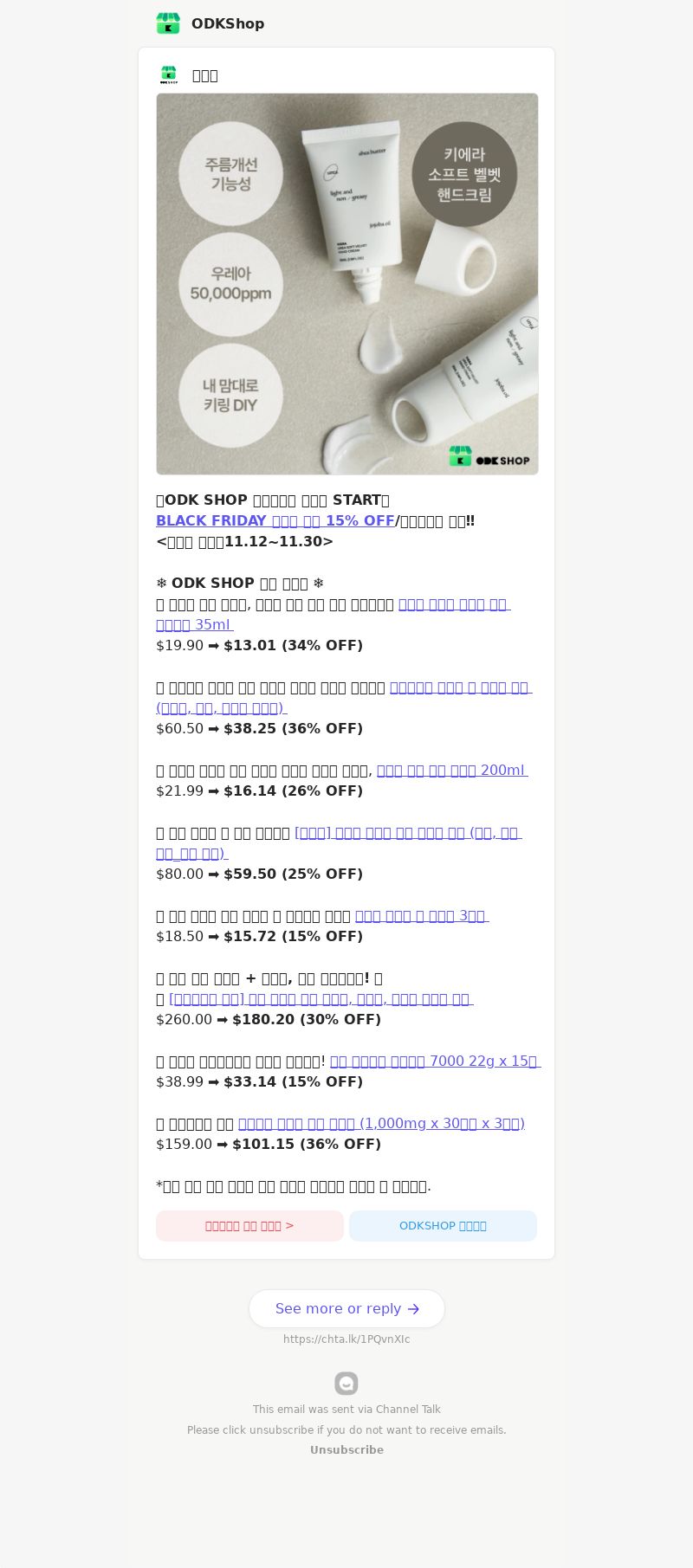Open the 7000 22g x 15 product link
The width and height of the screenshot is (693, 1568).
click(x=434, y=1061)
